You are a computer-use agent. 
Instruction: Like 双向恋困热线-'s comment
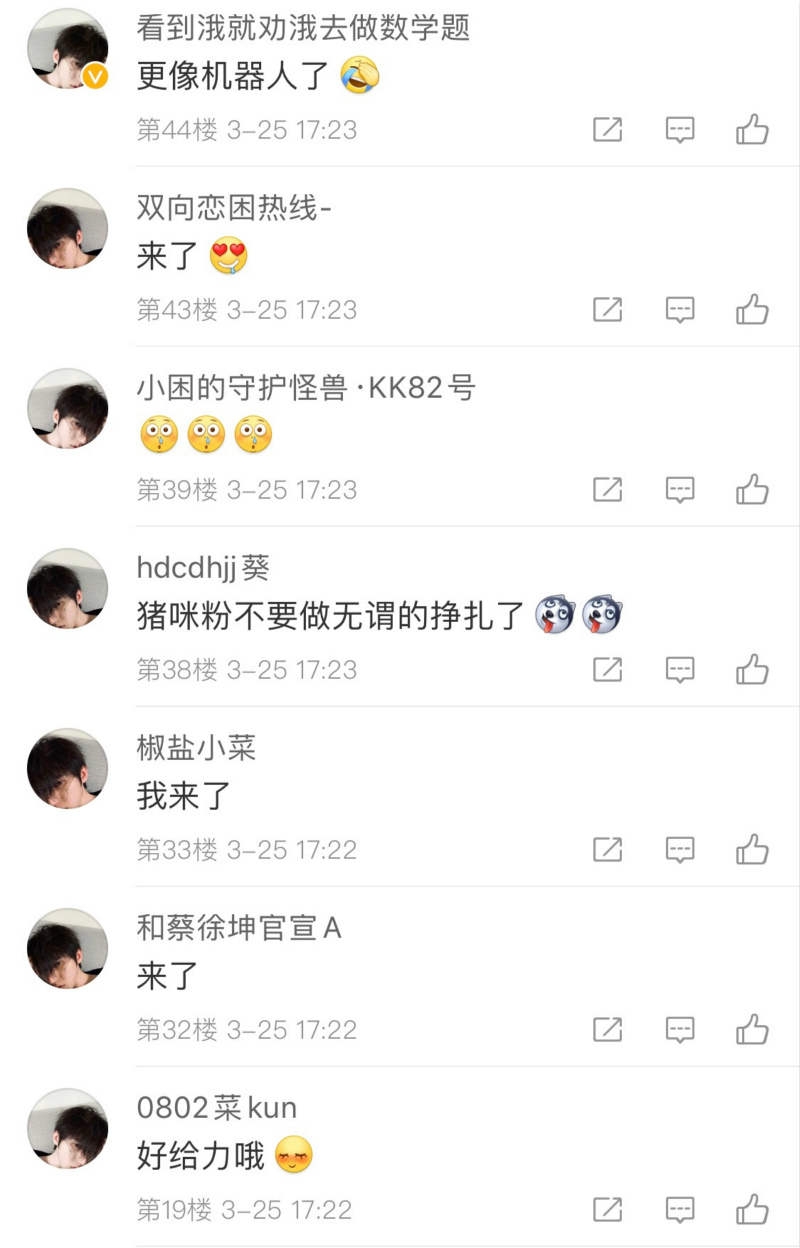pyautogui.click(x=752, y=310)
